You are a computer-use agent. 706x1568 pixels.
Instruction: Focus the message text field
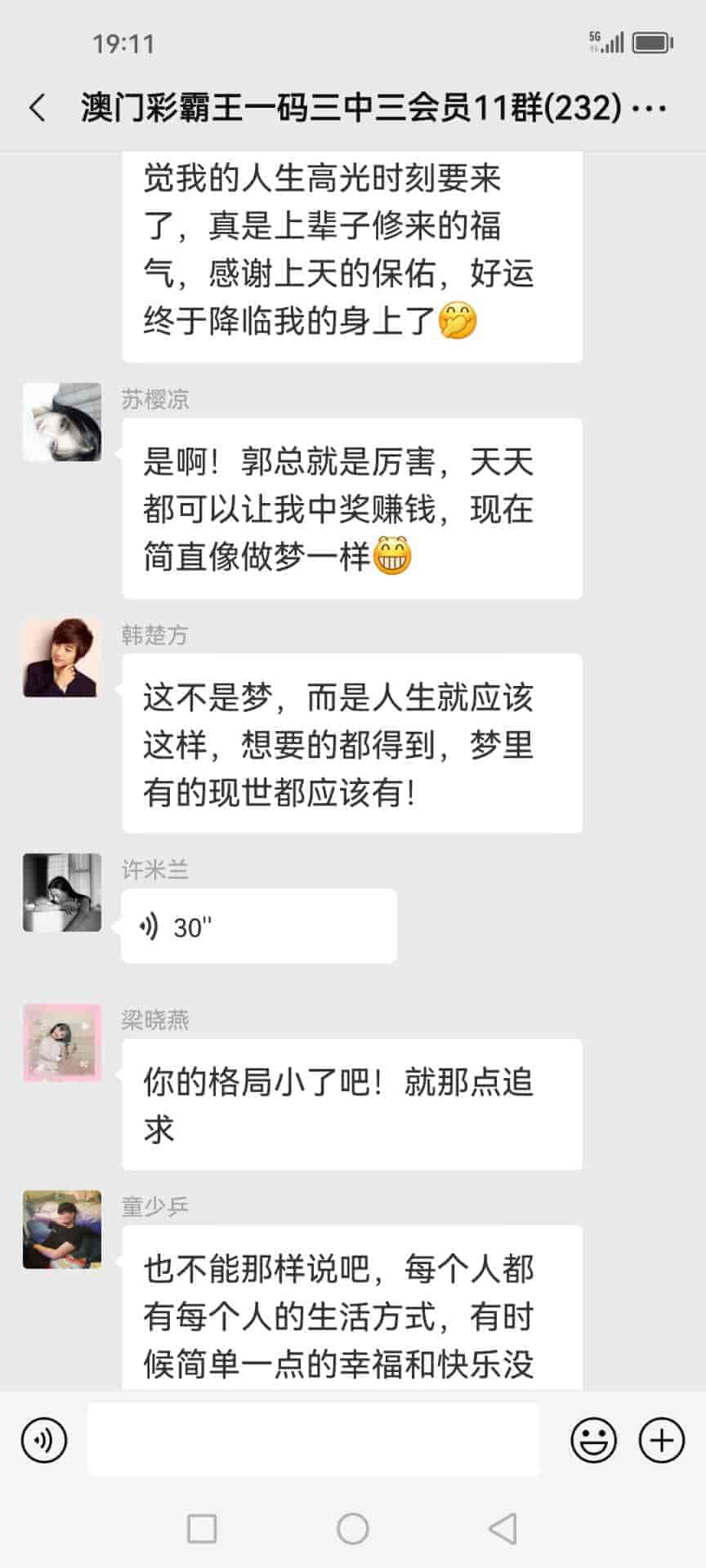[x=313, y=1440]
